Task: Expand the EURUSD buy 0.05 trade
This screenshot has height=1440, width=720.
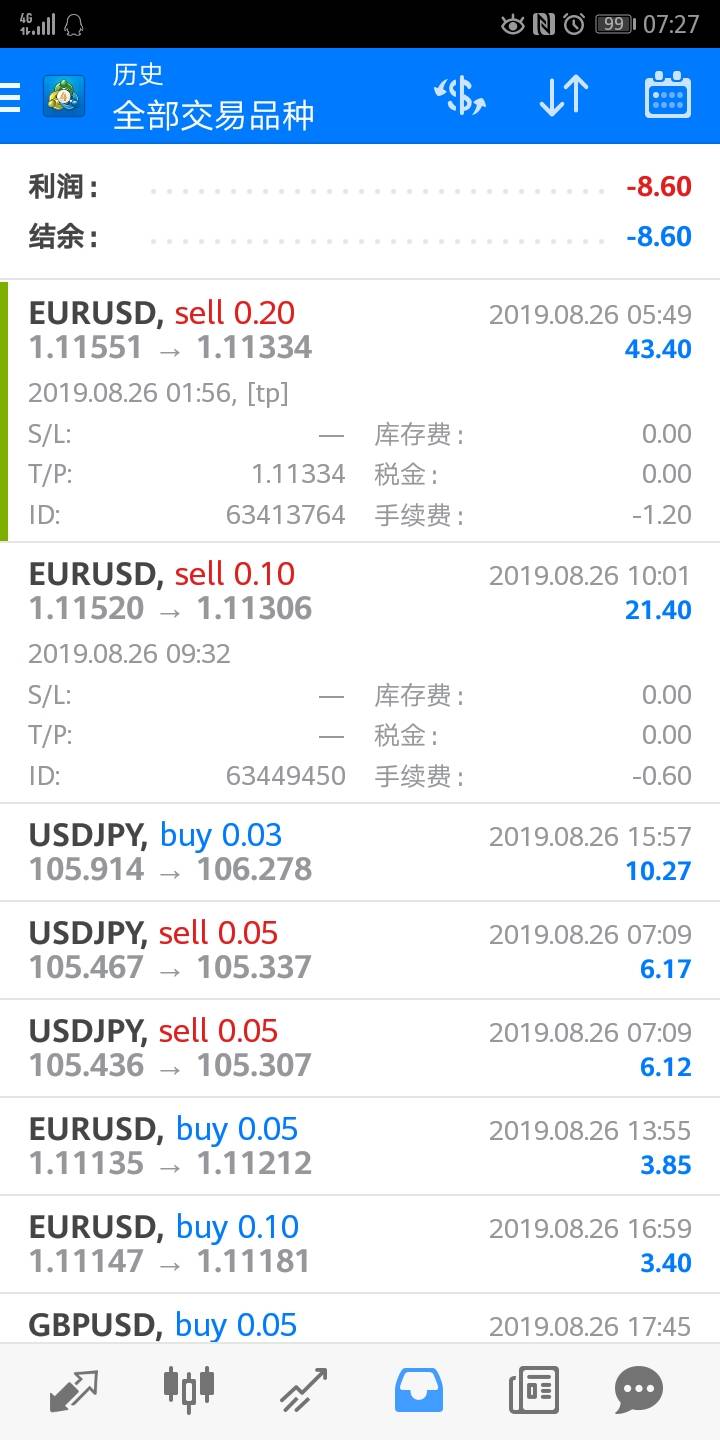Action: (360, 1146)
